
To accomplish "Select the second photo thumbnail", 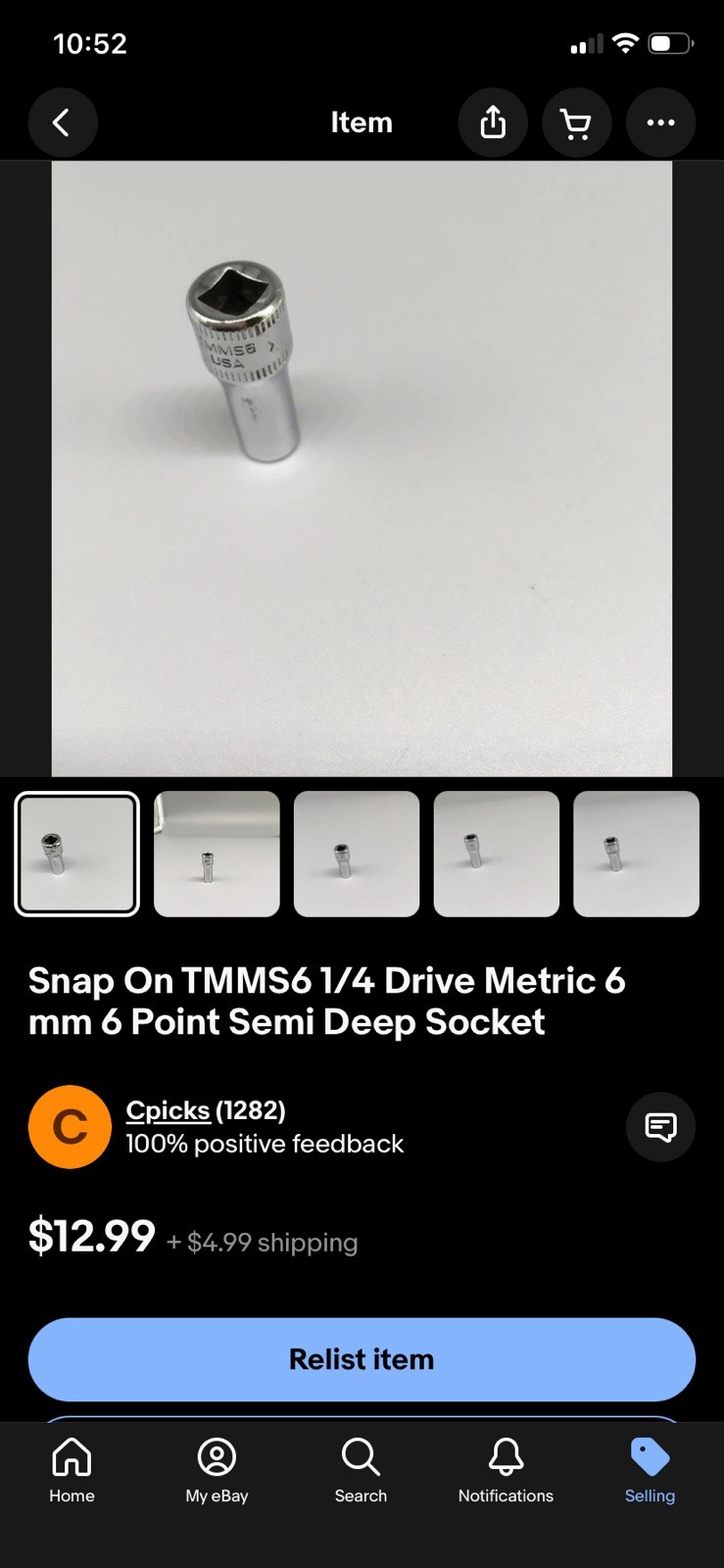I will coord(217,854).
